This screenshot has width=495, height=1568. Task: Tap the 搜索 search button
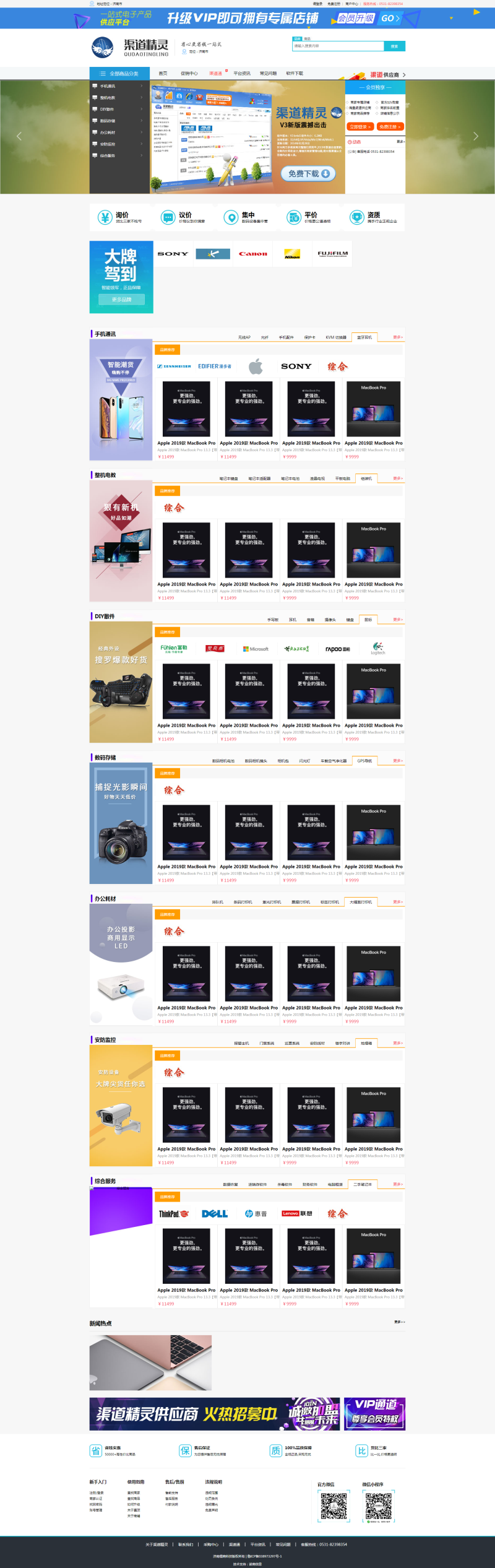click(395, 46)
